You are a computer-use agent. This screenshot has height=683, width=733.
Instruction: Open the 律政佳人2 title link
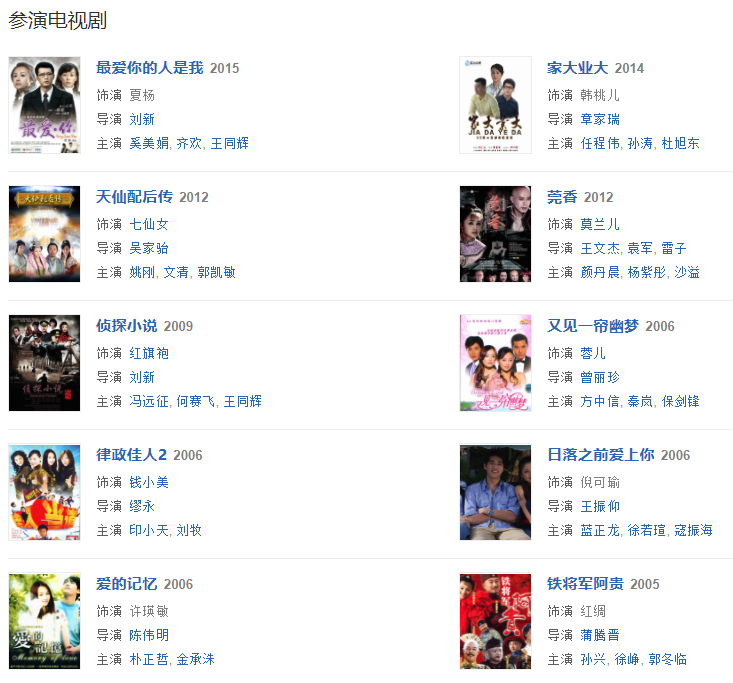pos(131,455)
